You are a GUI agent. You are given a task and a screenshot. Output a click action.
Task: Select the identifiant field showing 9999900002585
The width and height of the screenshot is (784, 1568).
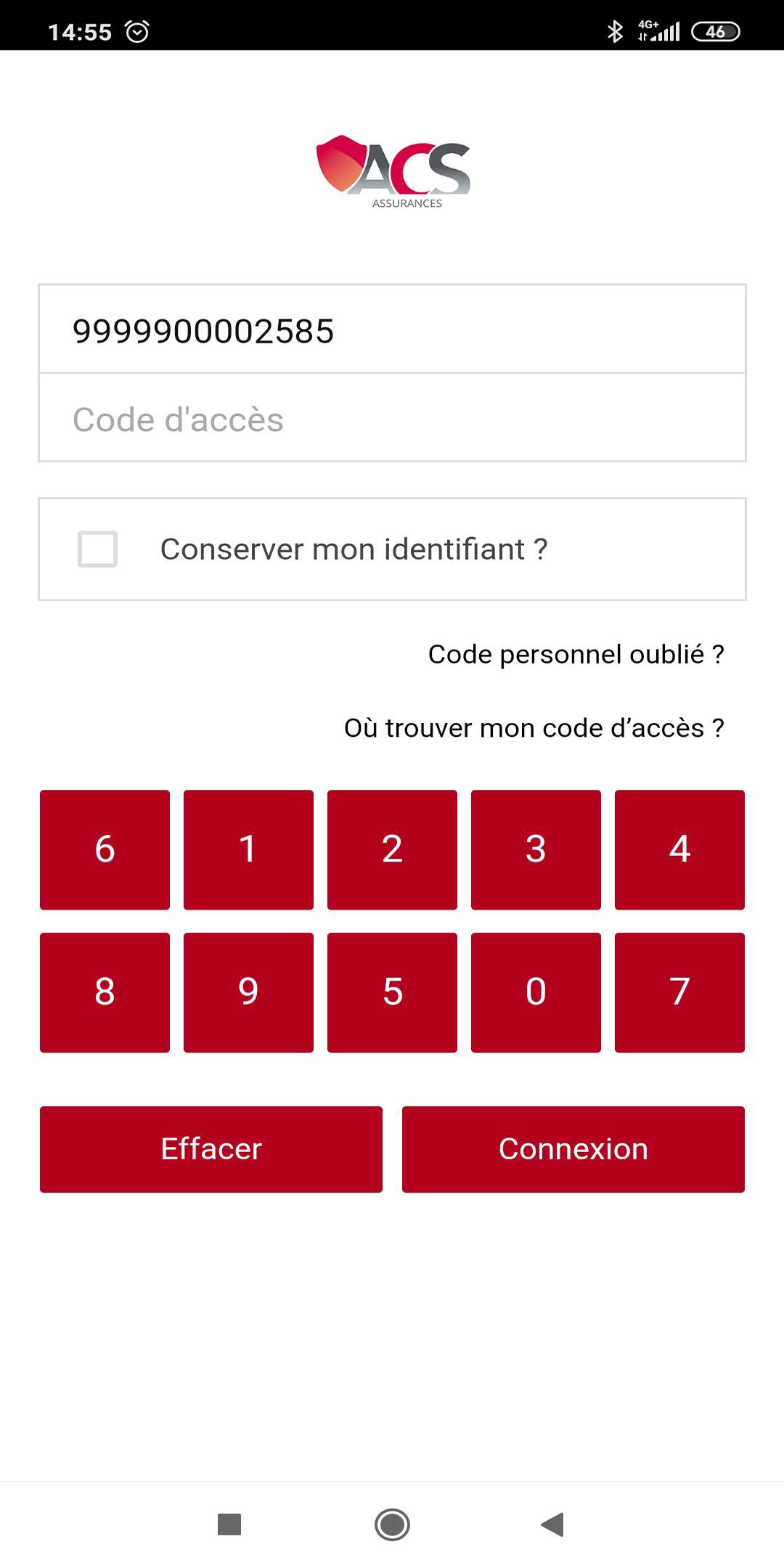(392, 329)
